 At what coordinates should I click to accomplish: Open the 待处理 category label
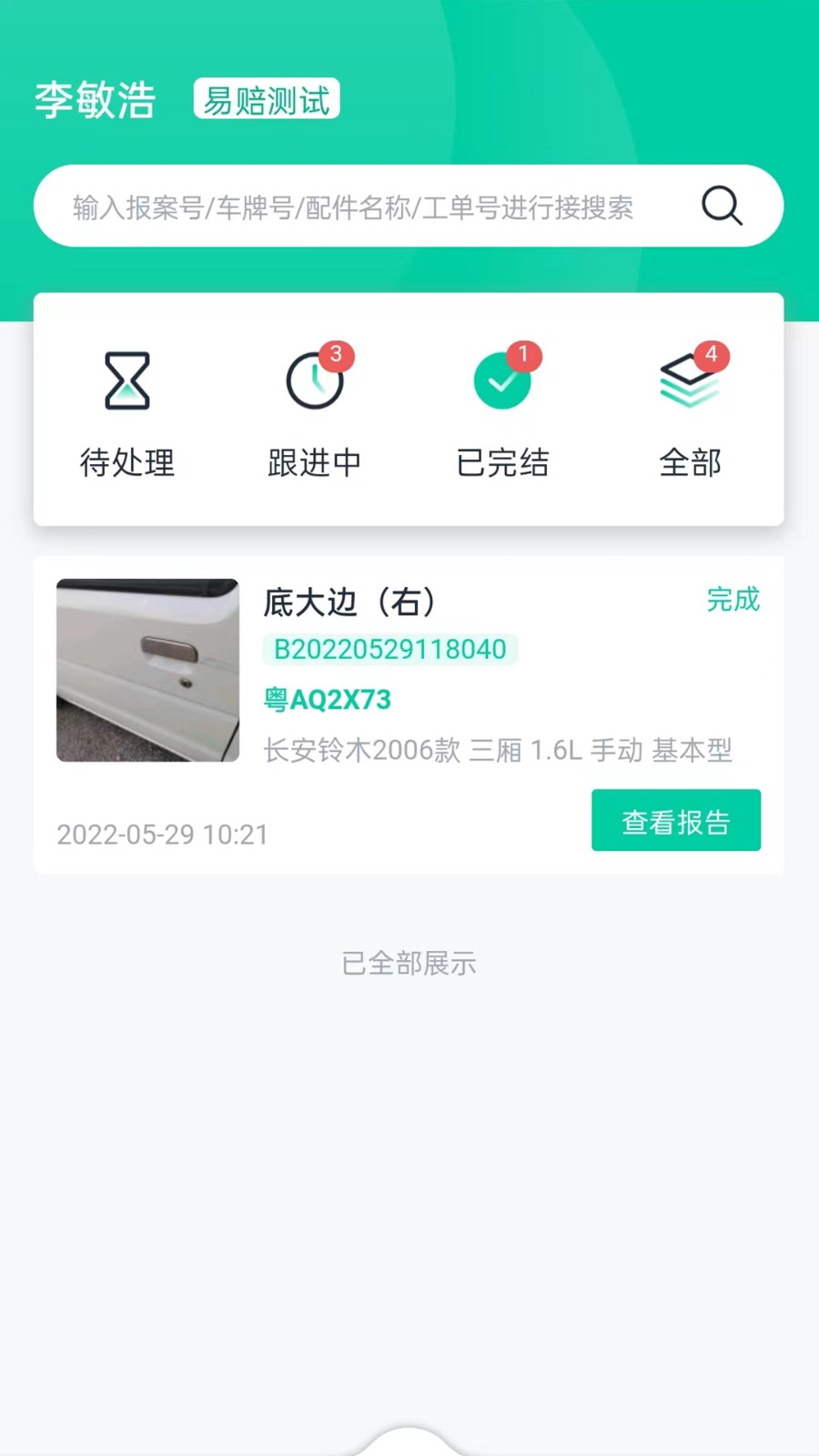(x=127, y=463)
